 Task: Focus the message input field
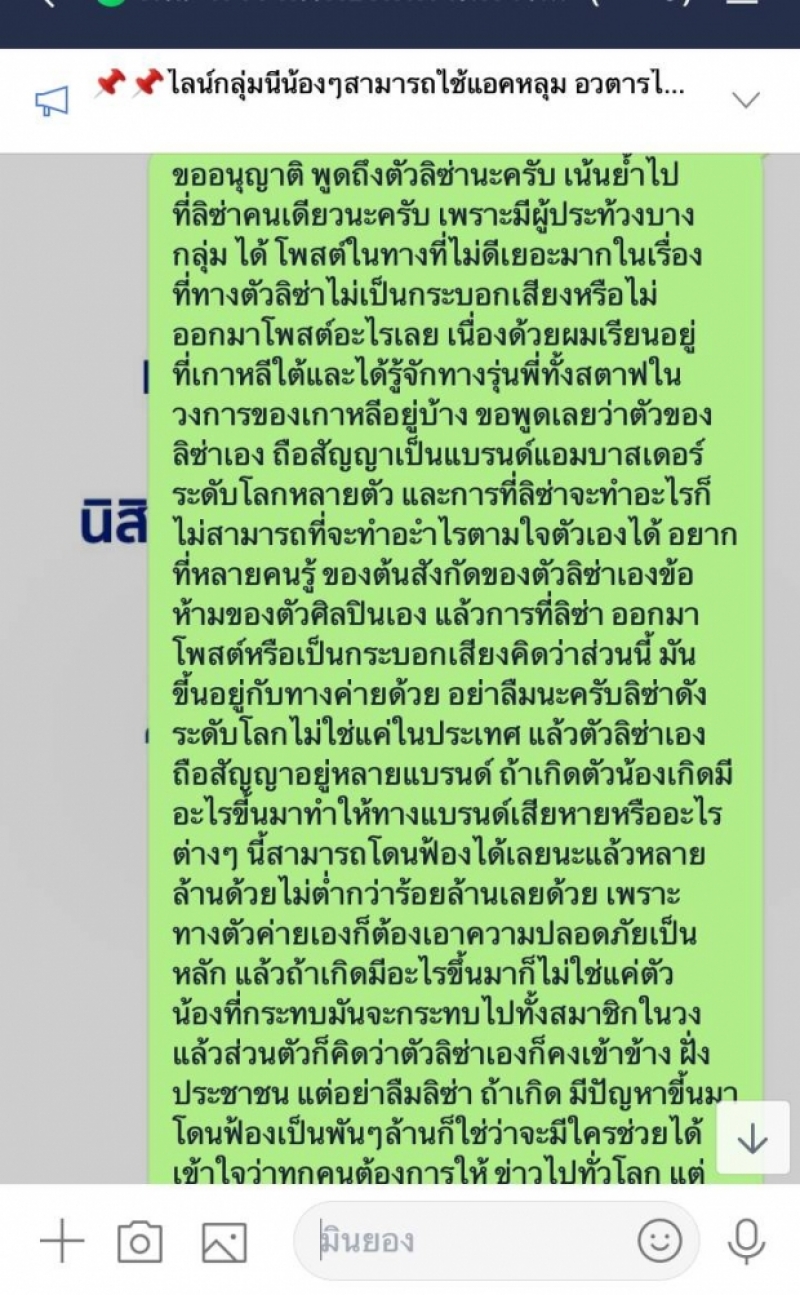pyautogui.click(x=470, y=1242)
